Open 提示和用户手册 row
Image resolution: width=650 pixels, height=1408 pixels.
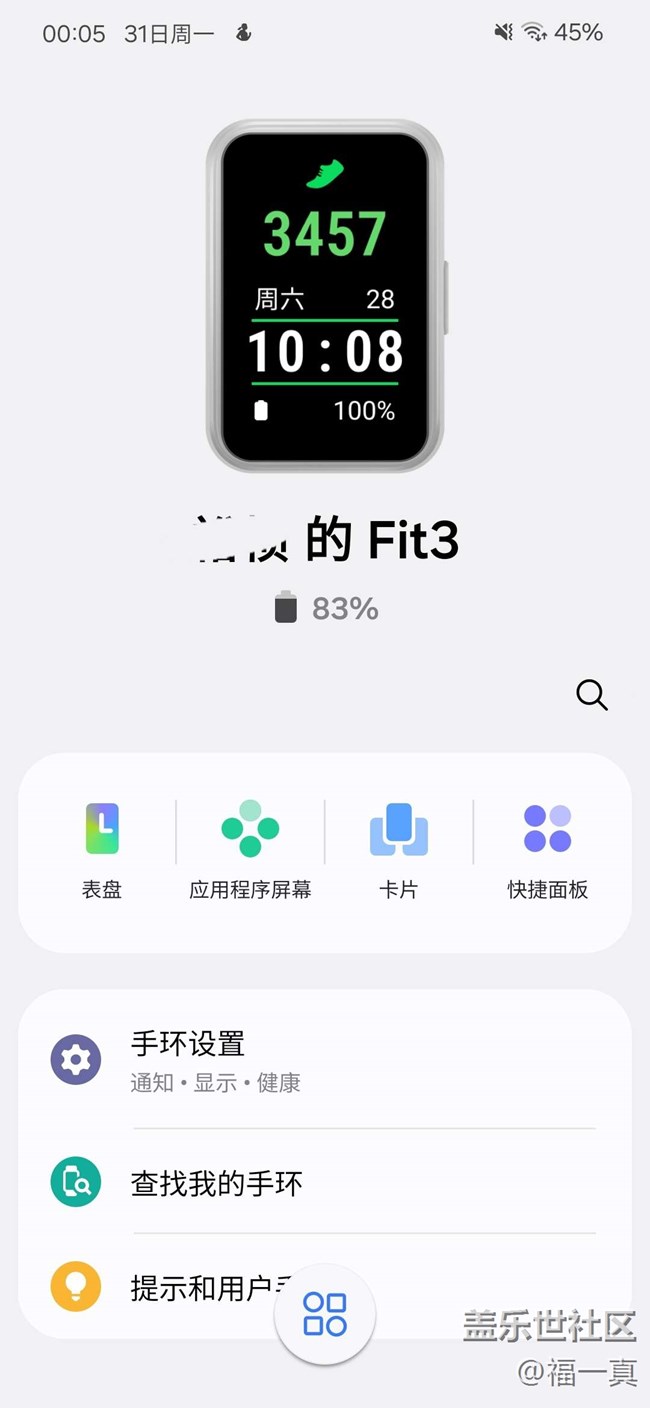tap(180, 1286)
